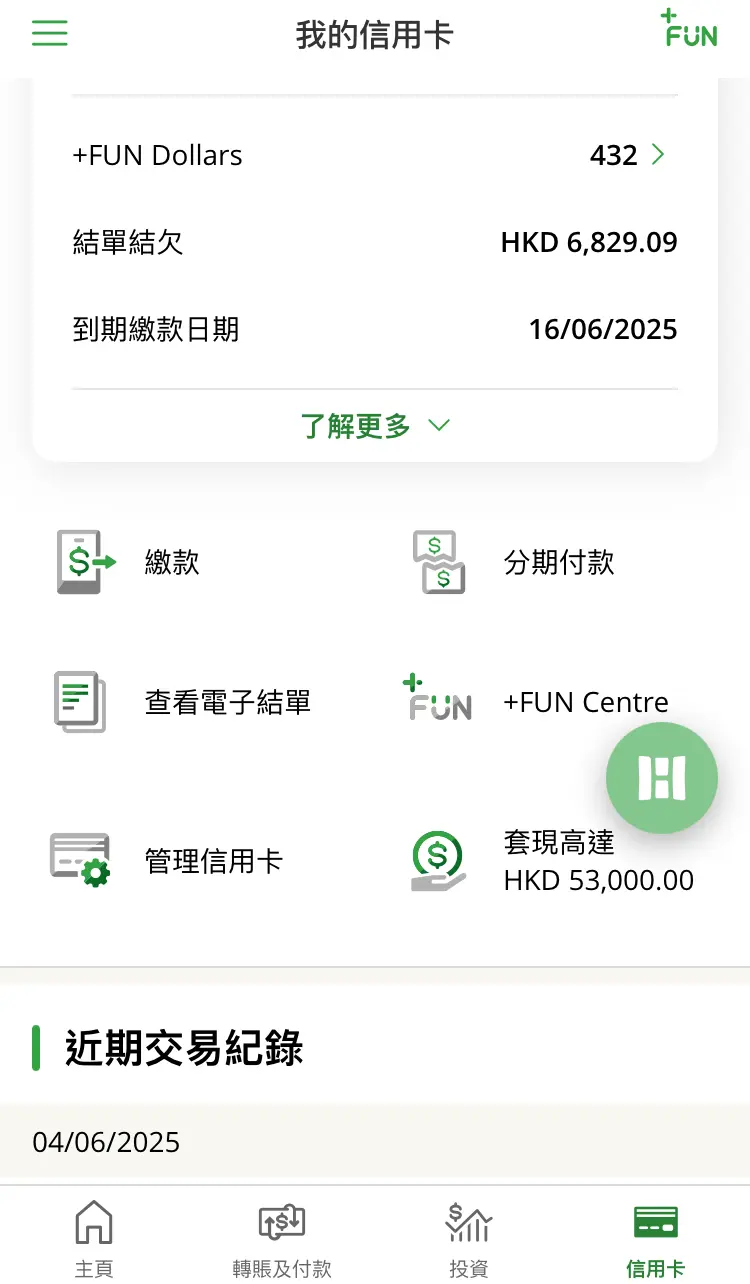This screenshot has height=1284, width=750.
Task: View 查看電子結單 e-statements
Action: (182, 702)
